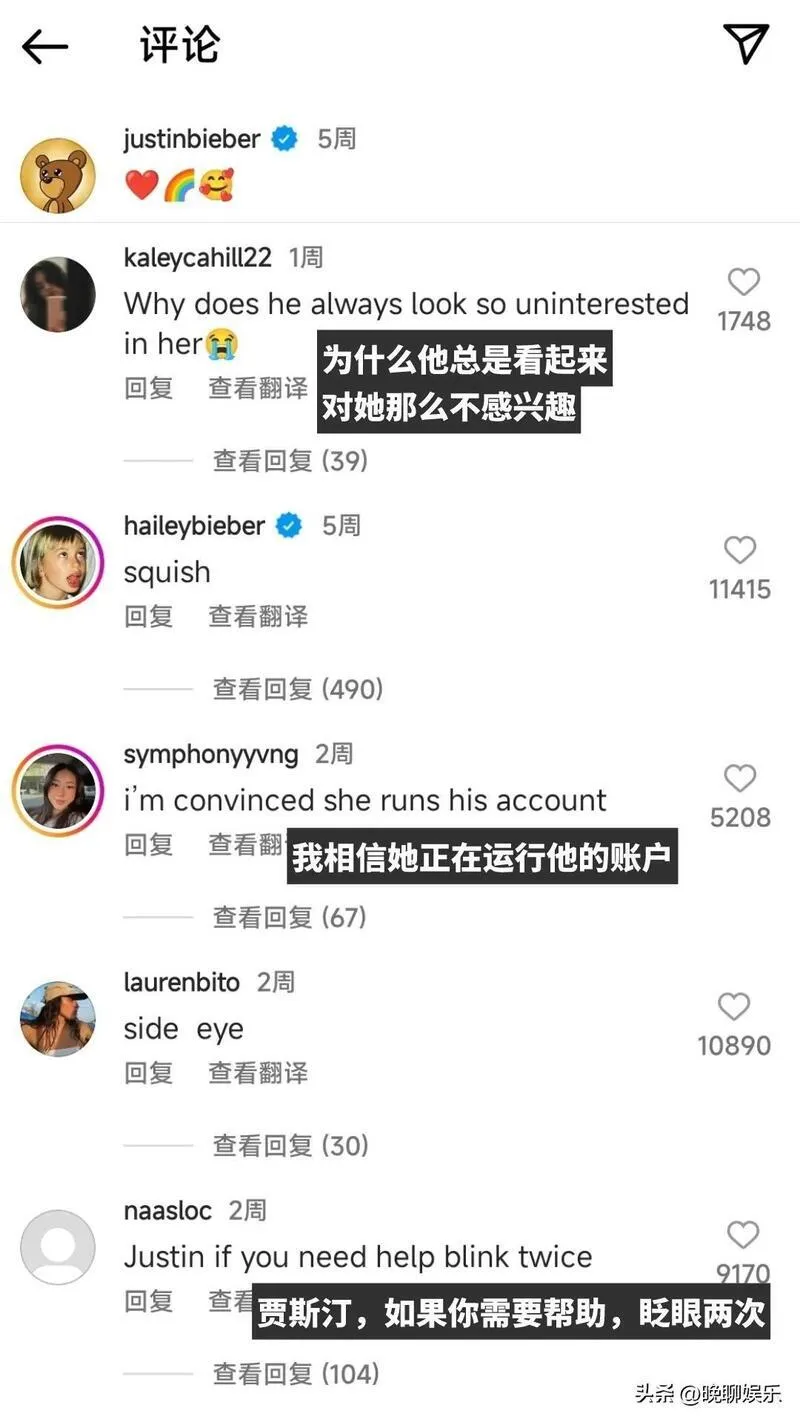Reply to kaleycahill22's comment
The image size is (800, 1422).
coord(148,388)
